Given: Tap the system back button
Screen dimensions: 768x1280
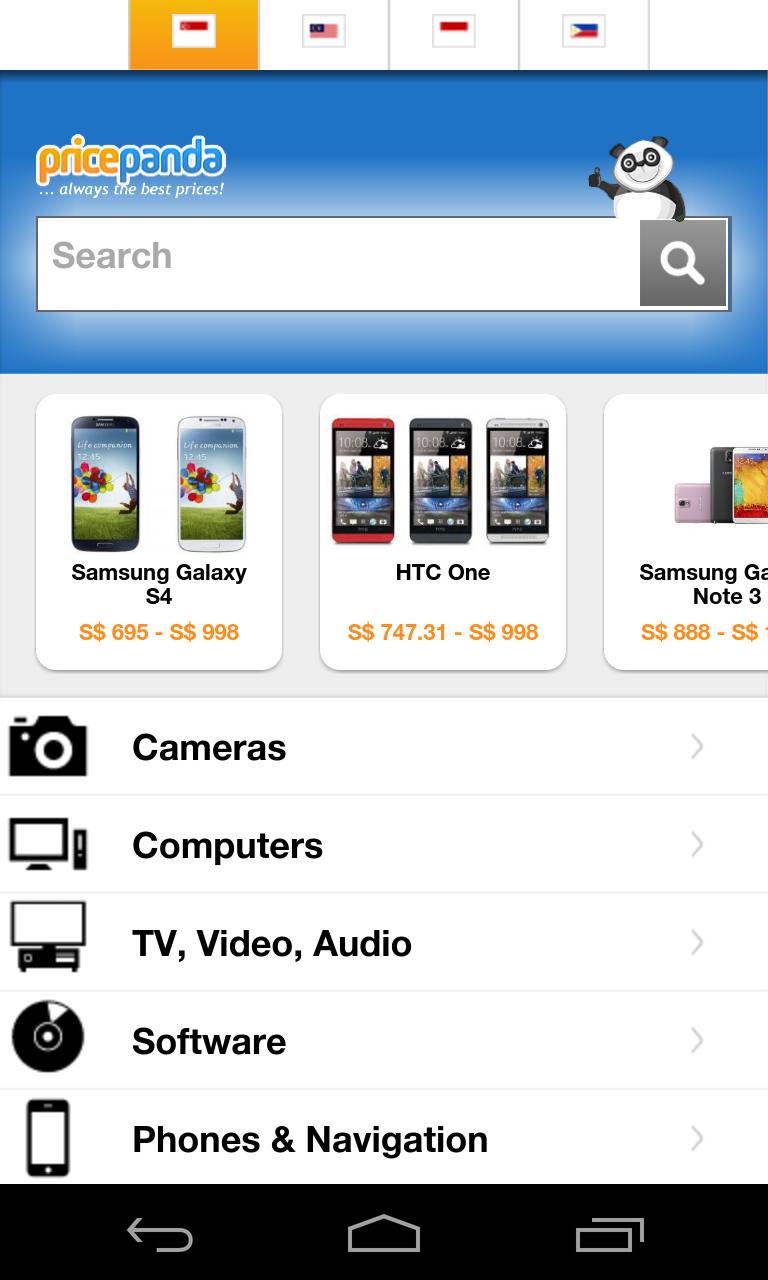Looking at the screenshot, I should pos(160,1235).
